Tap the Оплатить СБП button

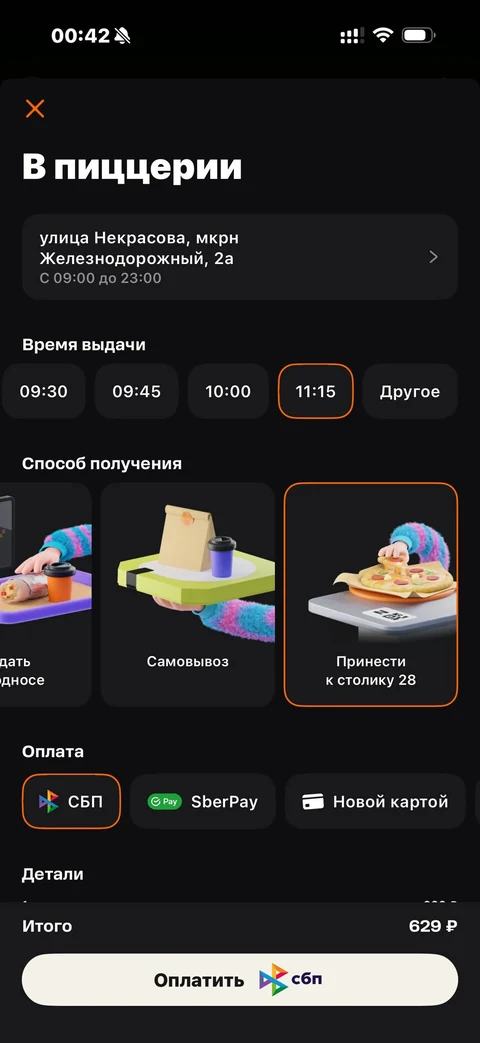click(240, 980)
